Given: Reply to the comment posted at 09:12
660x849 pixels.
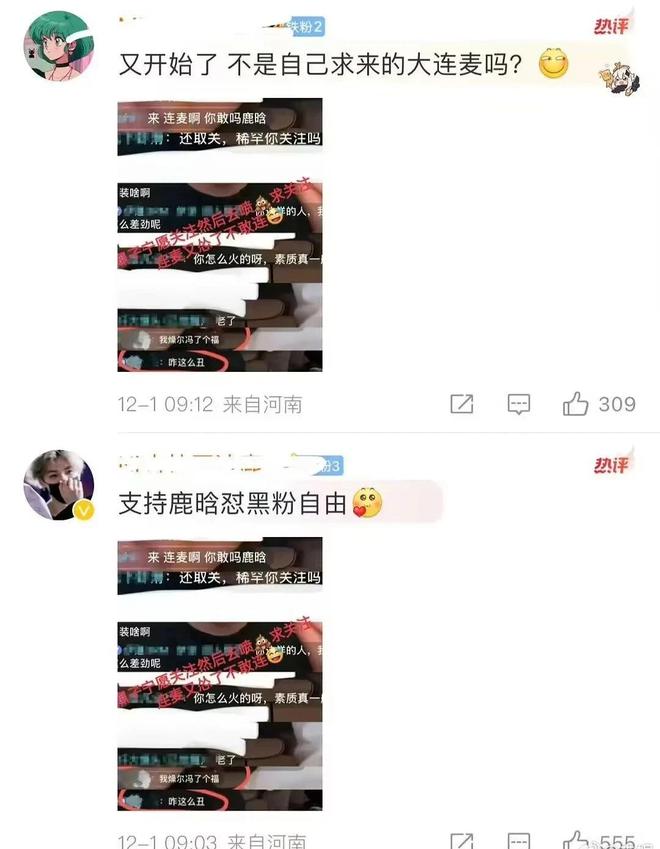Looking at the screenshot, I should point(518,404).
